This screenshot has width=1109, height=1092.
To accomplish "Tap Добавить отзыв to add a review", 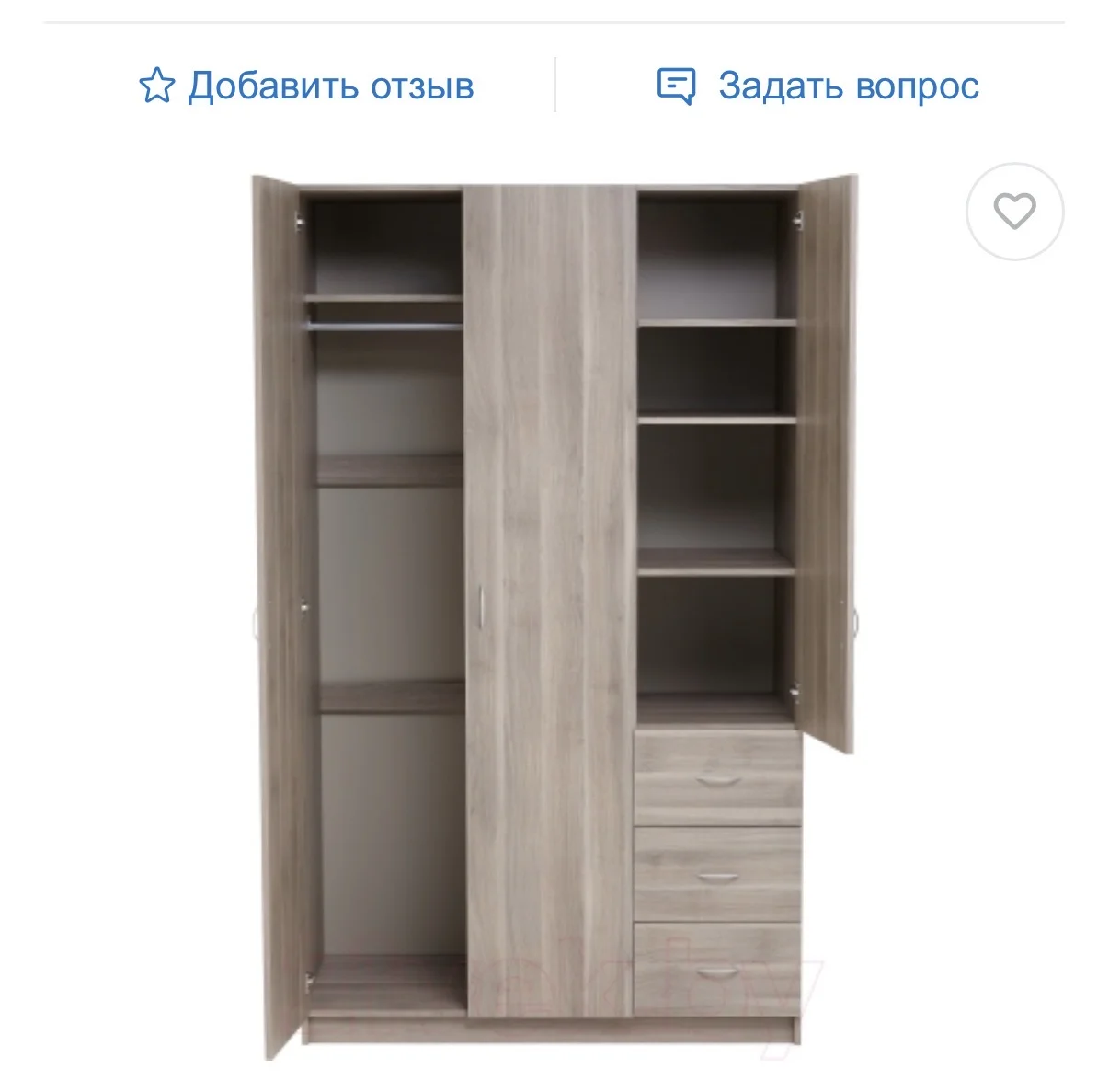I will coord(306,86).
